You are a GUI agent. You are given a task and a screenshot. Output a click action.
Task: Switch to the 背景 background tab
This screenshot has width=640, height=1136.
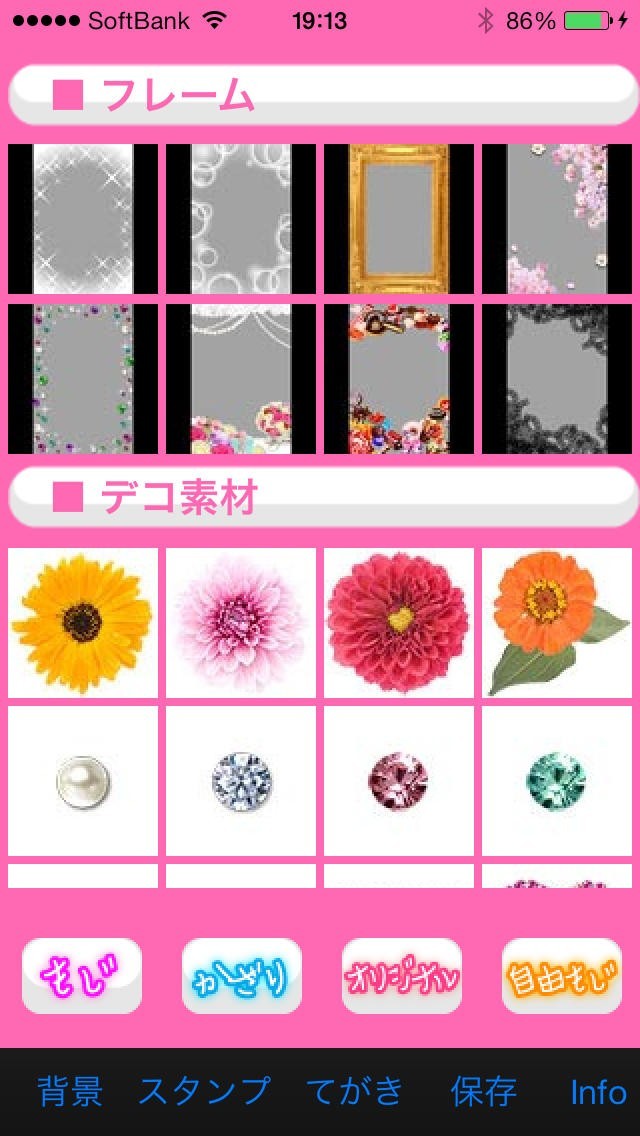[70, 1091]
